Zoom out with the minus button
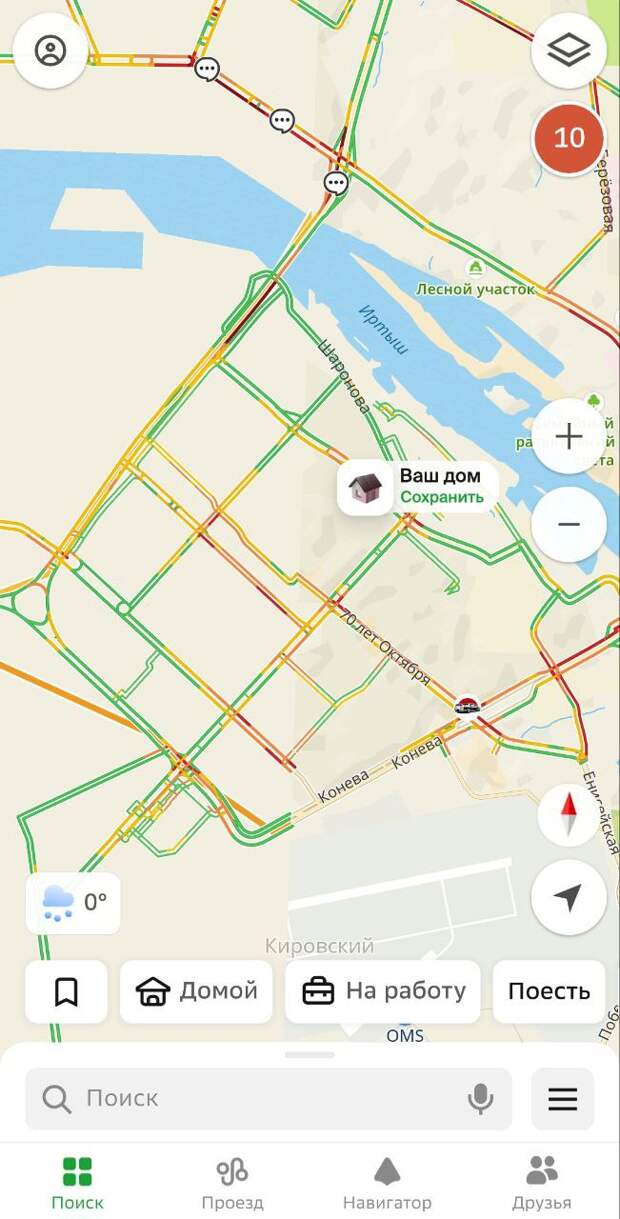Viewport: 620px width, 1219px height. [569, 524]
